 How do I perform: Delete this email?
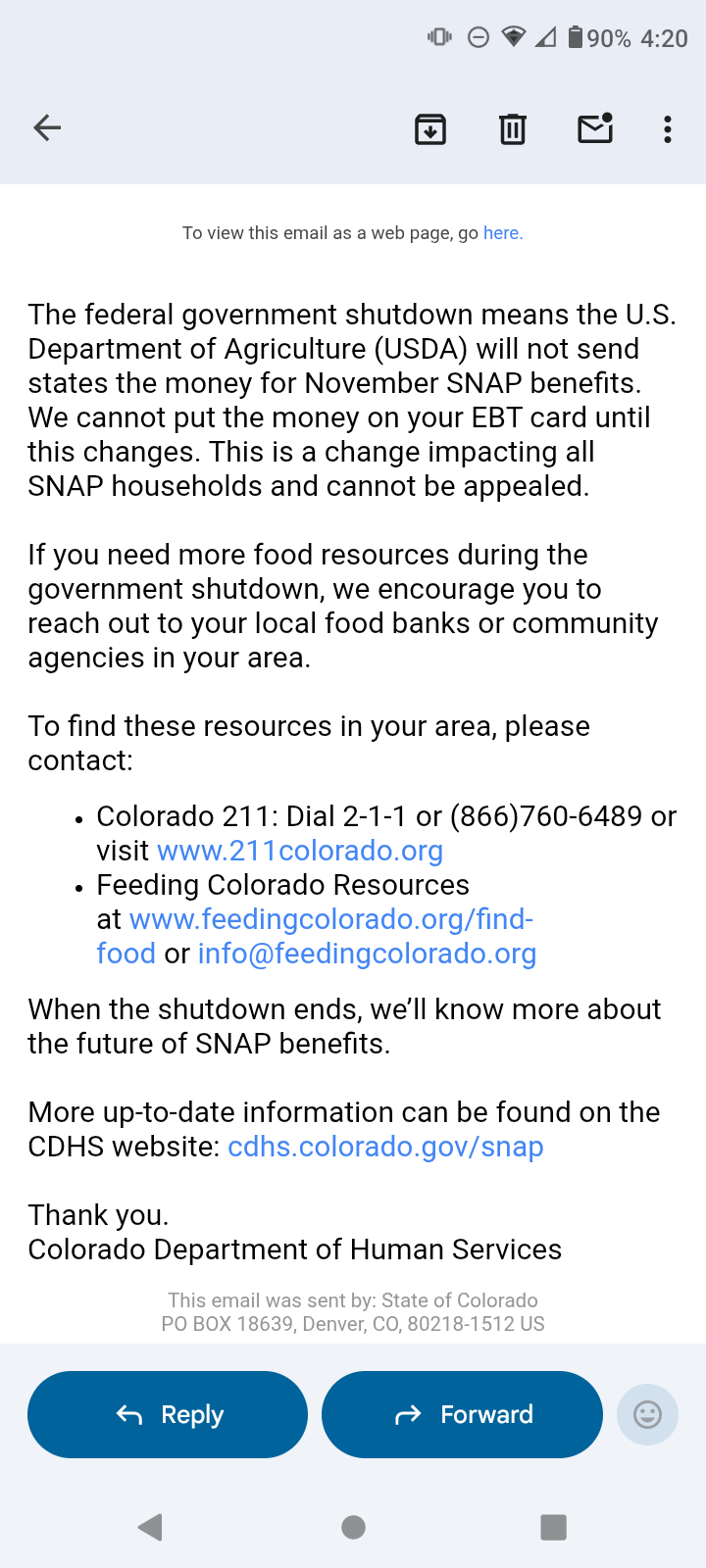coord(513,128)
